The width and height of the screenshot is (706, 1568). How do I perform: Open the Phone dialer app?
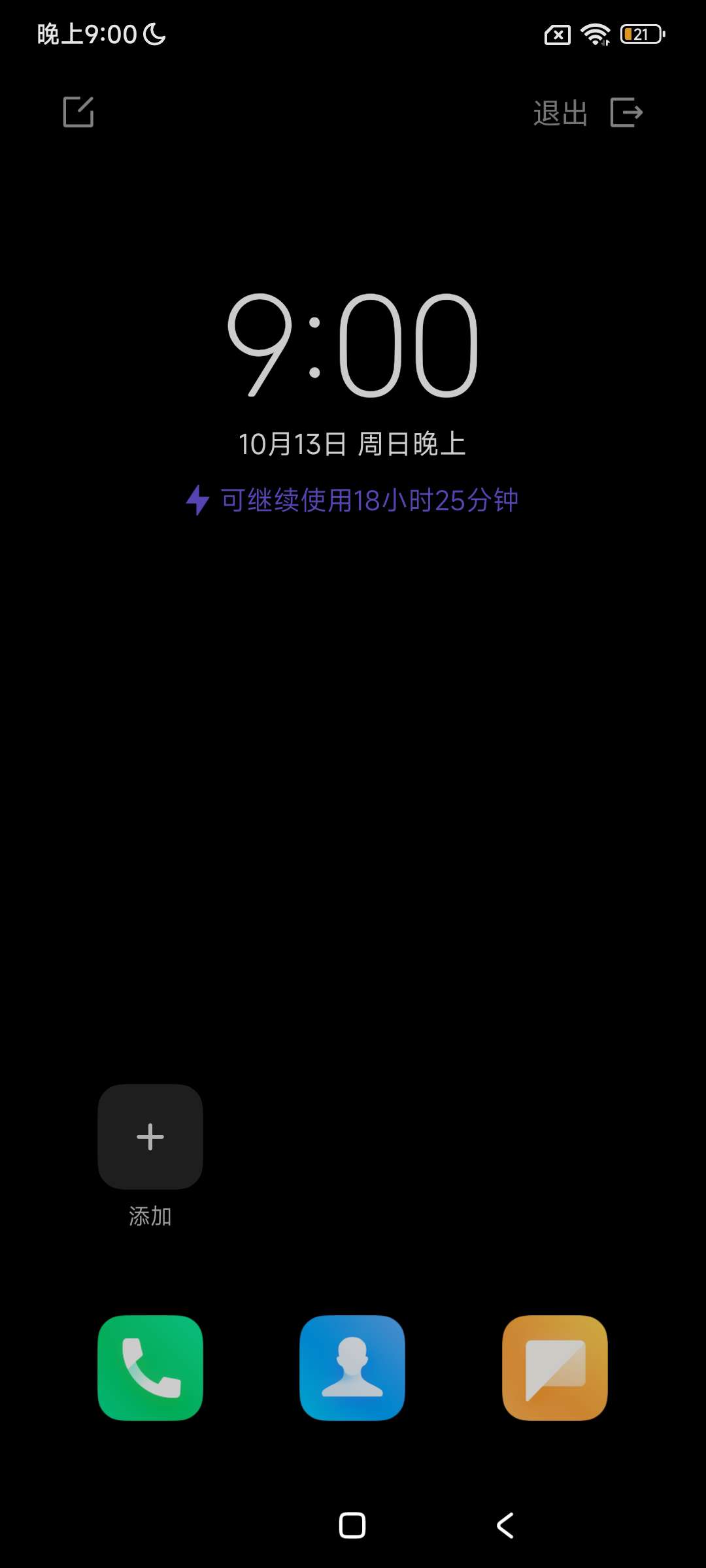point(150,1368)
